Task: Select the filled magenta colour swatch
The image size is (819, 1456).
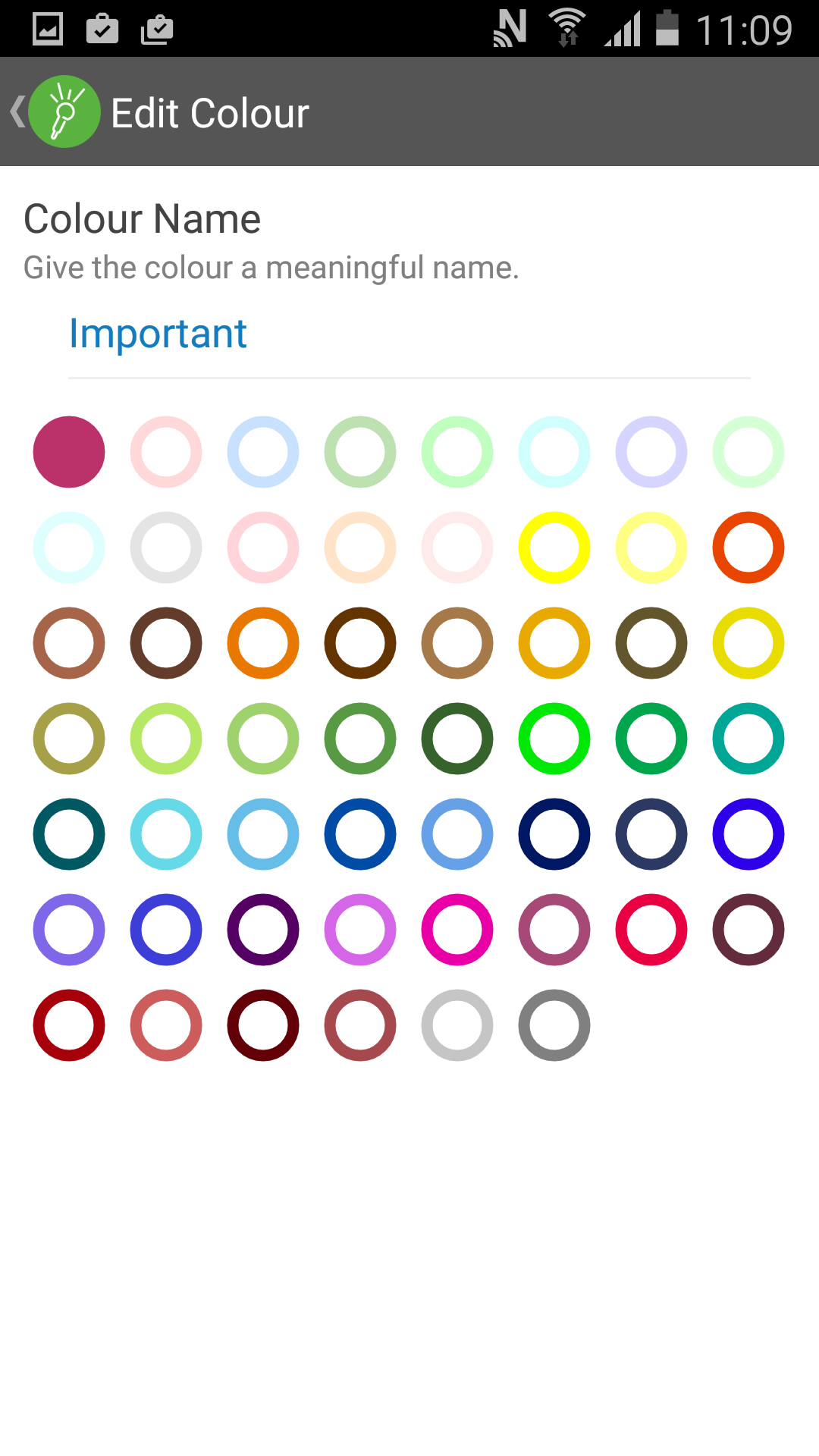Action: pyautogui.click(x=69, y=452)
